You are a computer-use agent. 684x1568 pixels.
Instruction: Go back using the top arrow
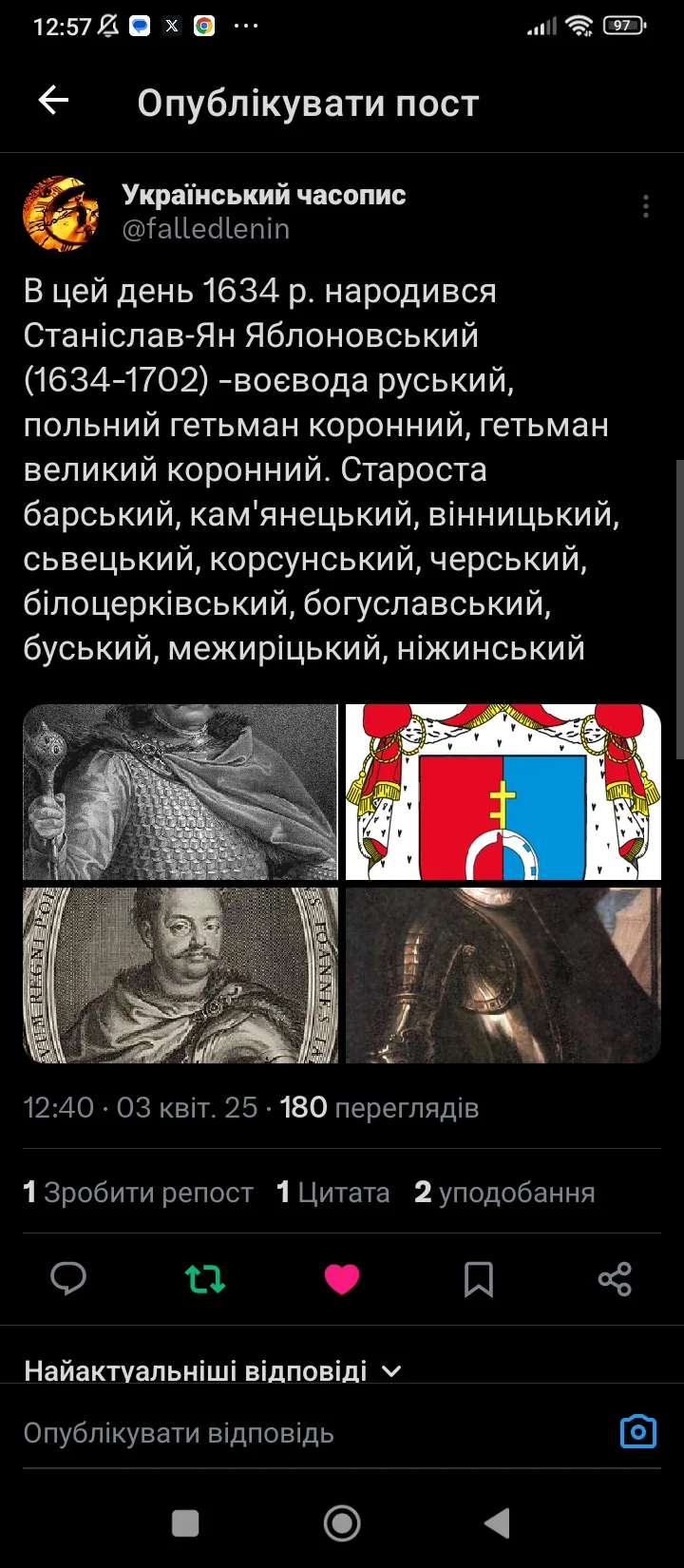tap(53, 101)
